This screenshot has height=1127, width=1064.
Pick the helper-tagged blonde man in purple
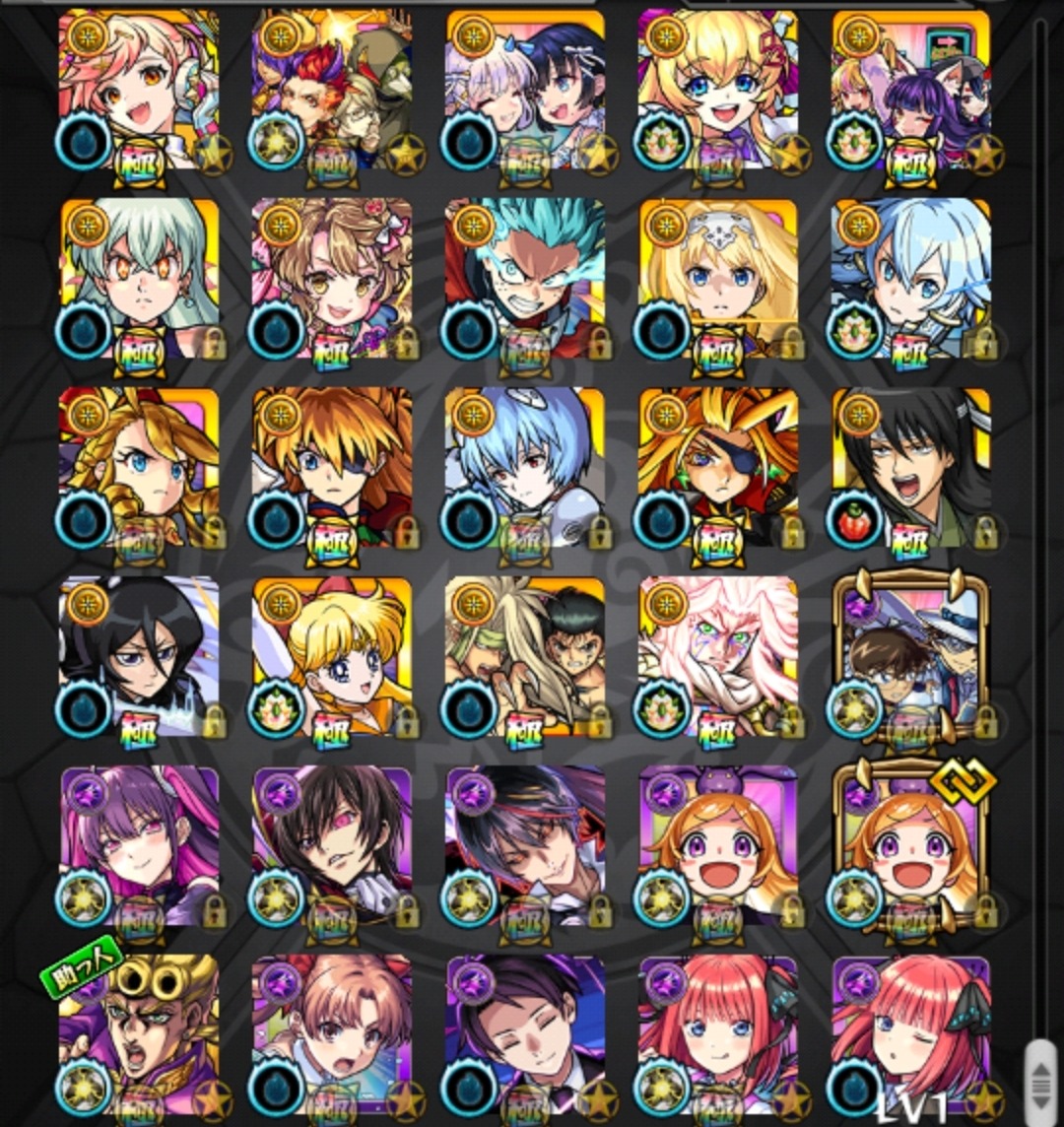tap(138, 1034)
